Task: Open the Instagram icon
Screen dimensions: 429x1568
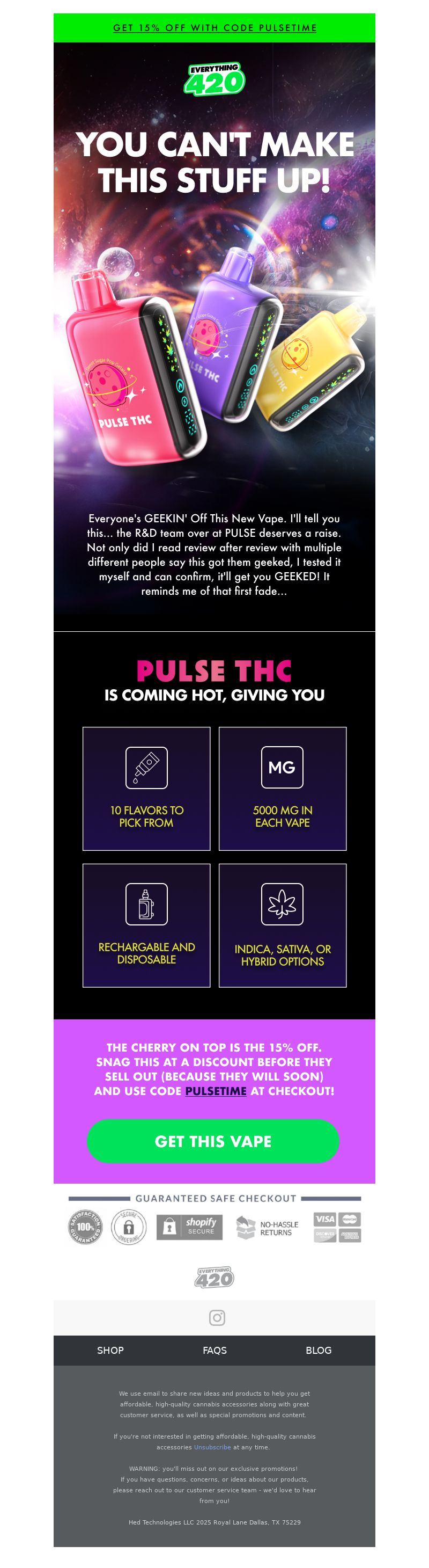Action: (217, 1318)
